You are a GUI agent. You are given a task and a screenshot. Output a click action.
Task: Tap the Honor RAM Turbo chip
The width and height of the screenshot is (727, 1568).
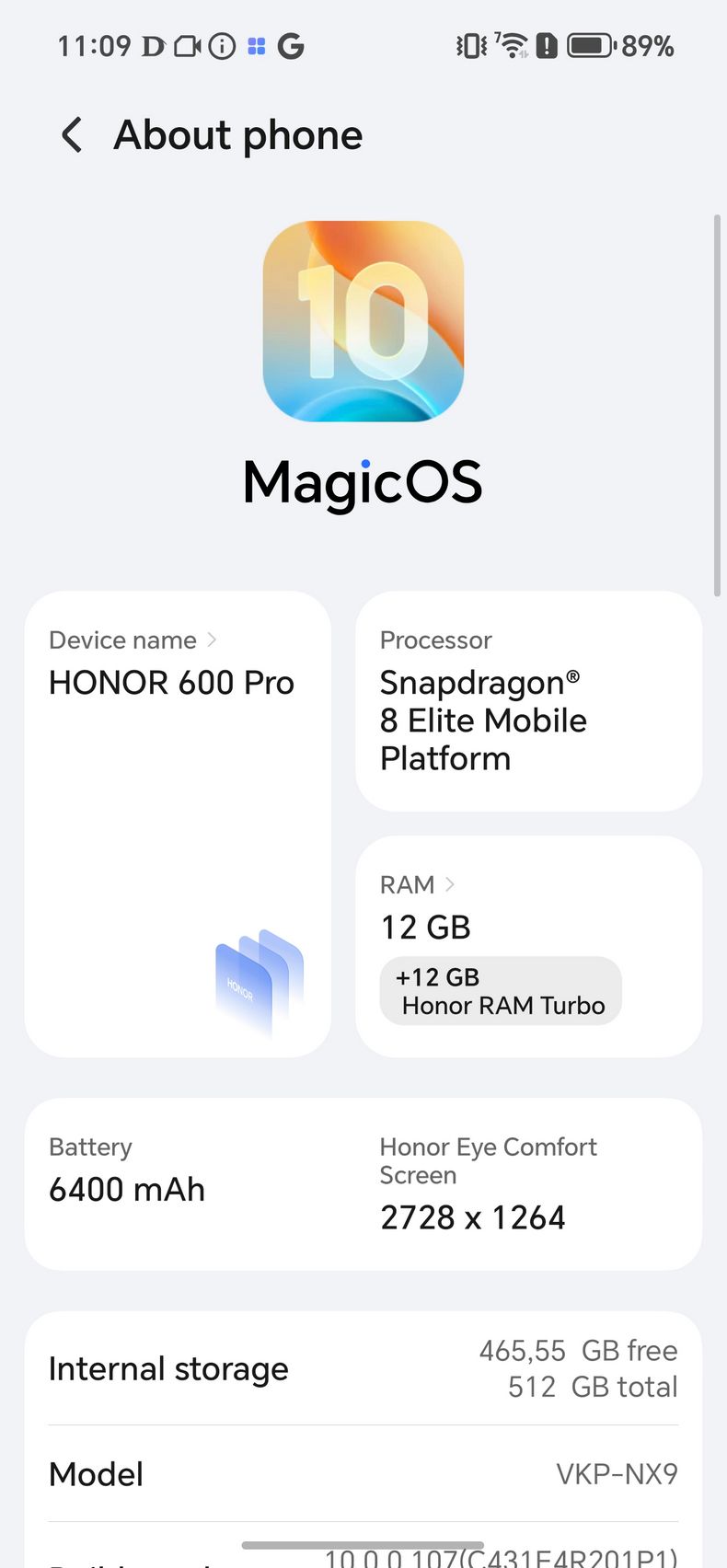501,991
